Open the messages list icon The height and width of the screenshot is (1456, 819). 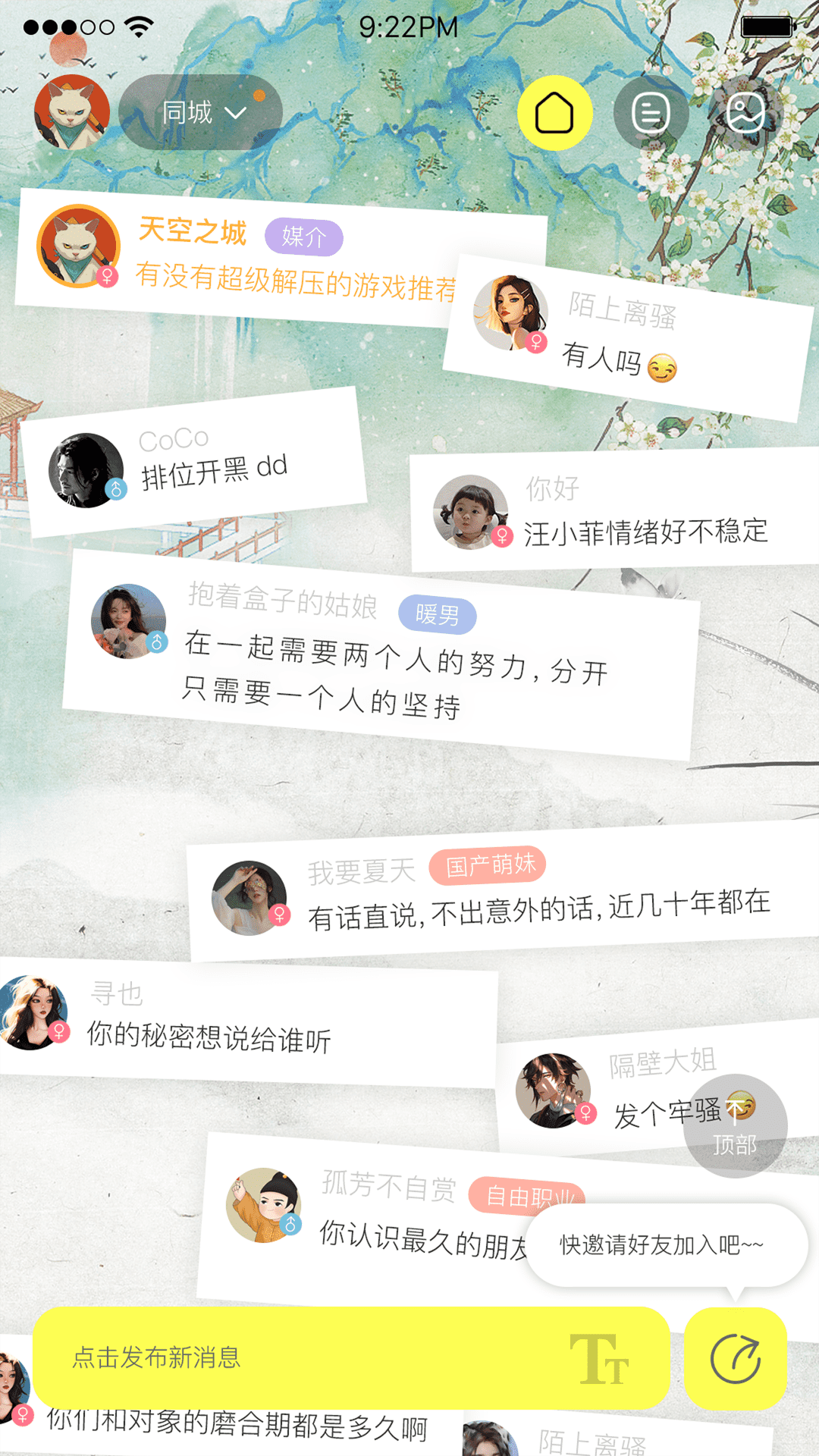click(x=651, y=113)
